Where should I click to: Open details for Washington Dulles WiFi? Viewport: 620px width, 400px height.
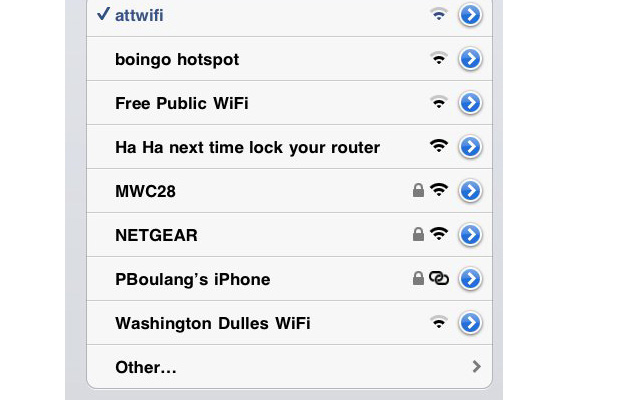point(470,323)
